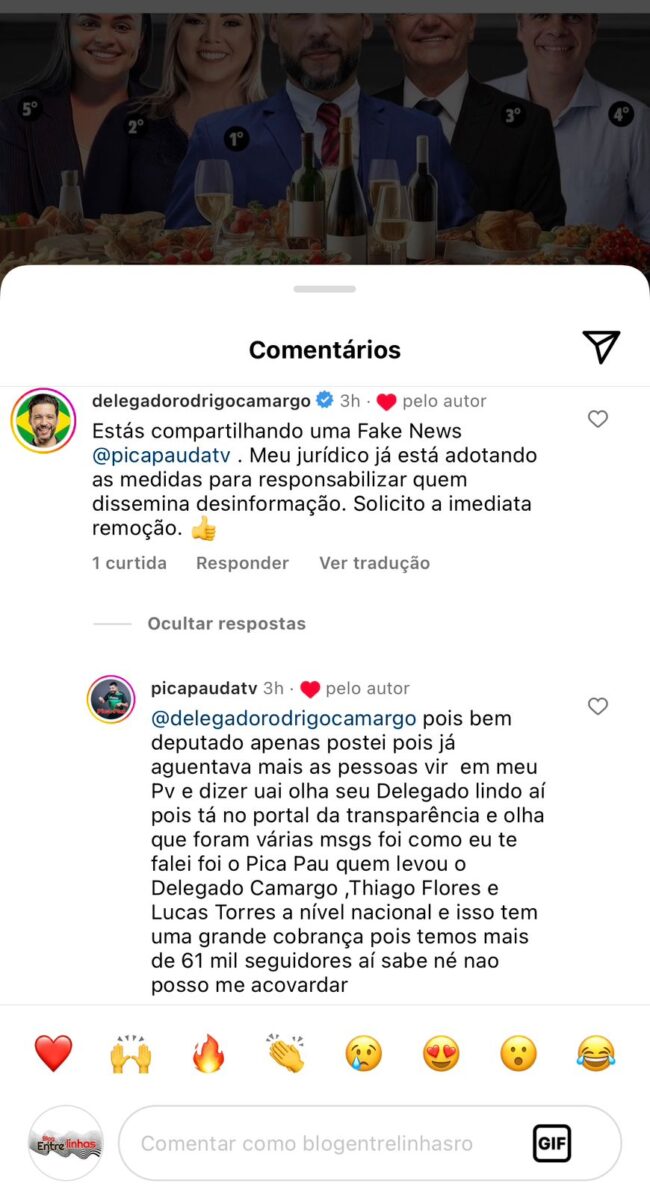The height and width of the screenshot is (1195, 650).
Task: Tap Ver tradução under the first comment
Action: click(374, 563)
